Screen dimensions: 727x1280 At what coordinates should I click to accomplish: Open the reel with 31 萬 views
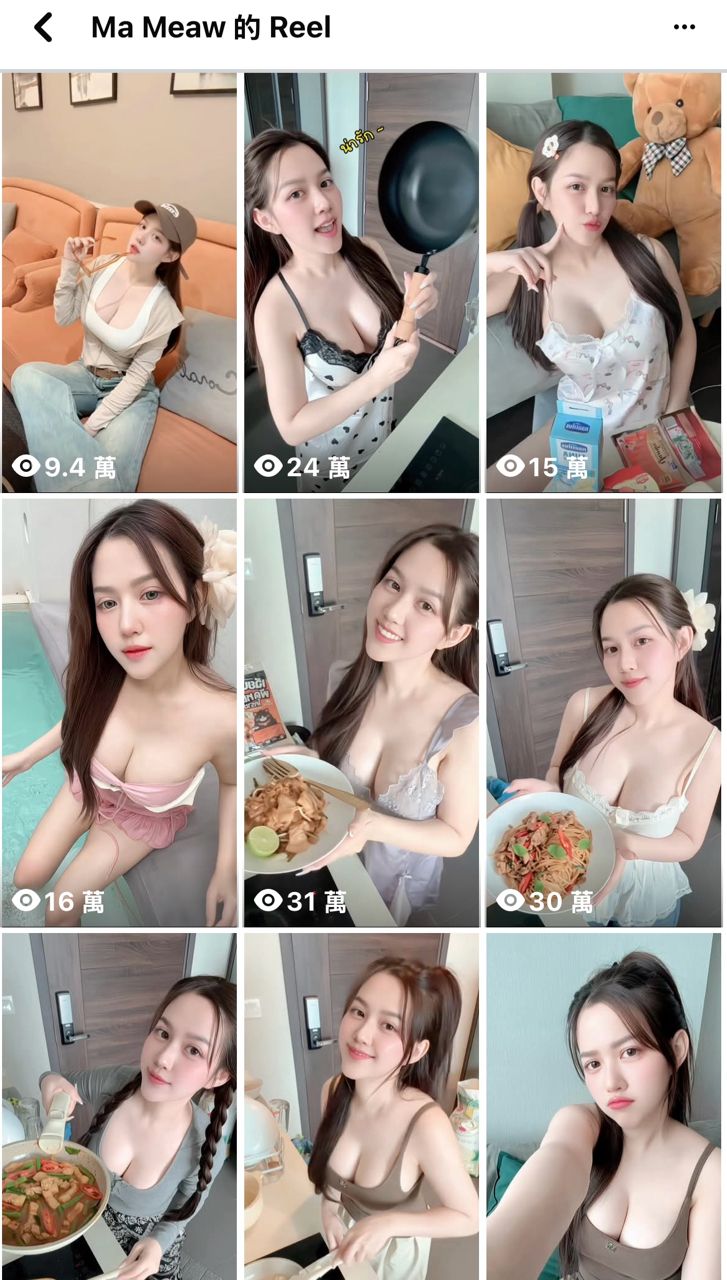coord(361,712)
